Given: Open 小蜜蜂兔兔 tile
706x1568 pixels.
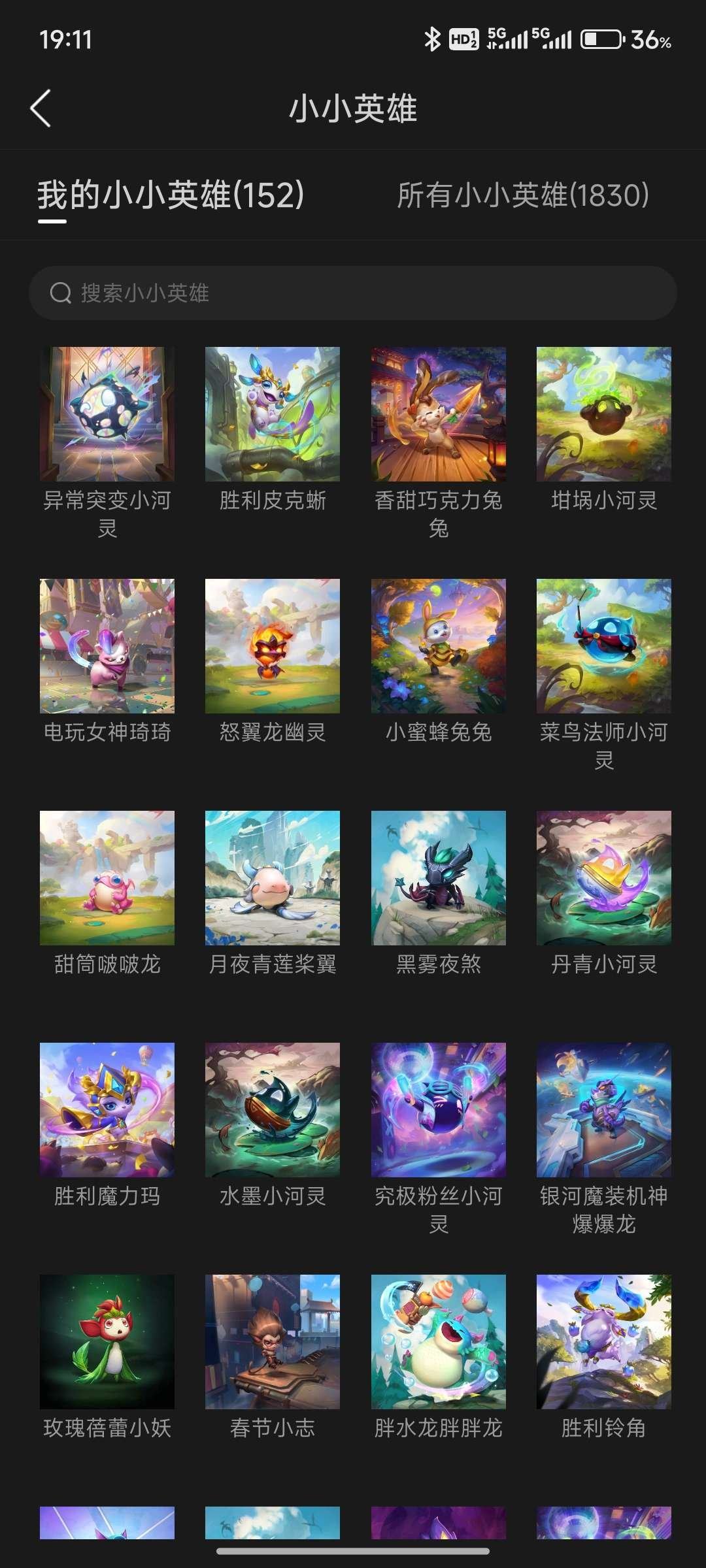Looking at the screenshot, I should pos(439,646).
